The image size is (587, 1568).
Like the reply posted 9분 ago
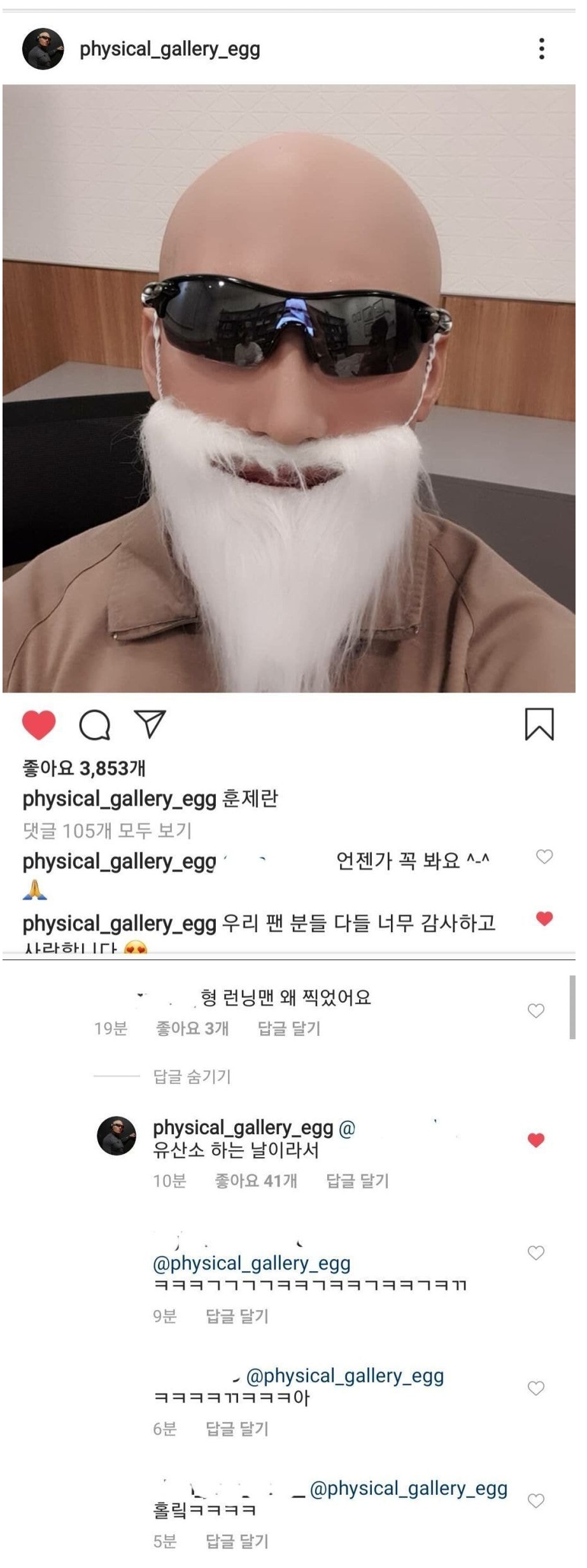[x=536, y=1253]
